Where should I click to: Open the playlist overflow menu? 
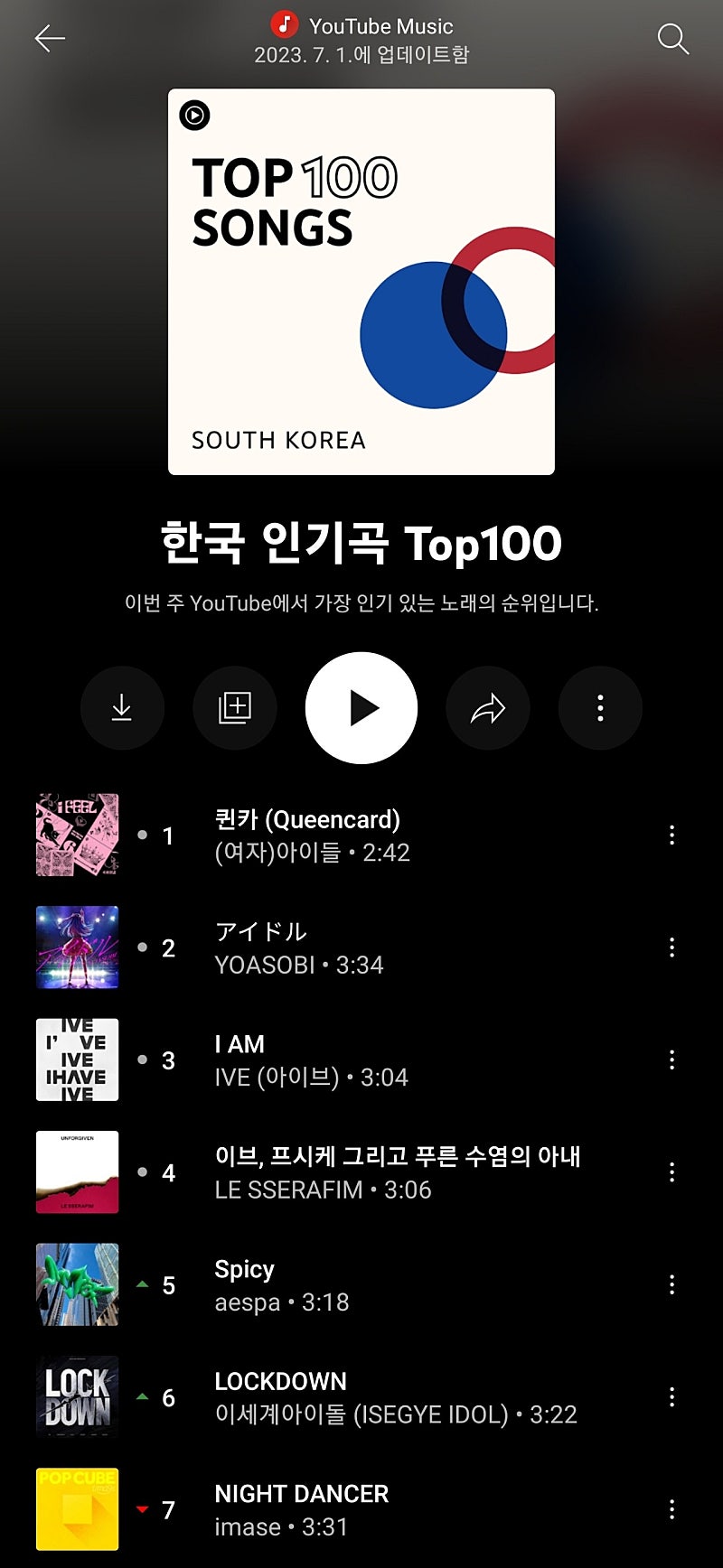(x=600, y=708)
